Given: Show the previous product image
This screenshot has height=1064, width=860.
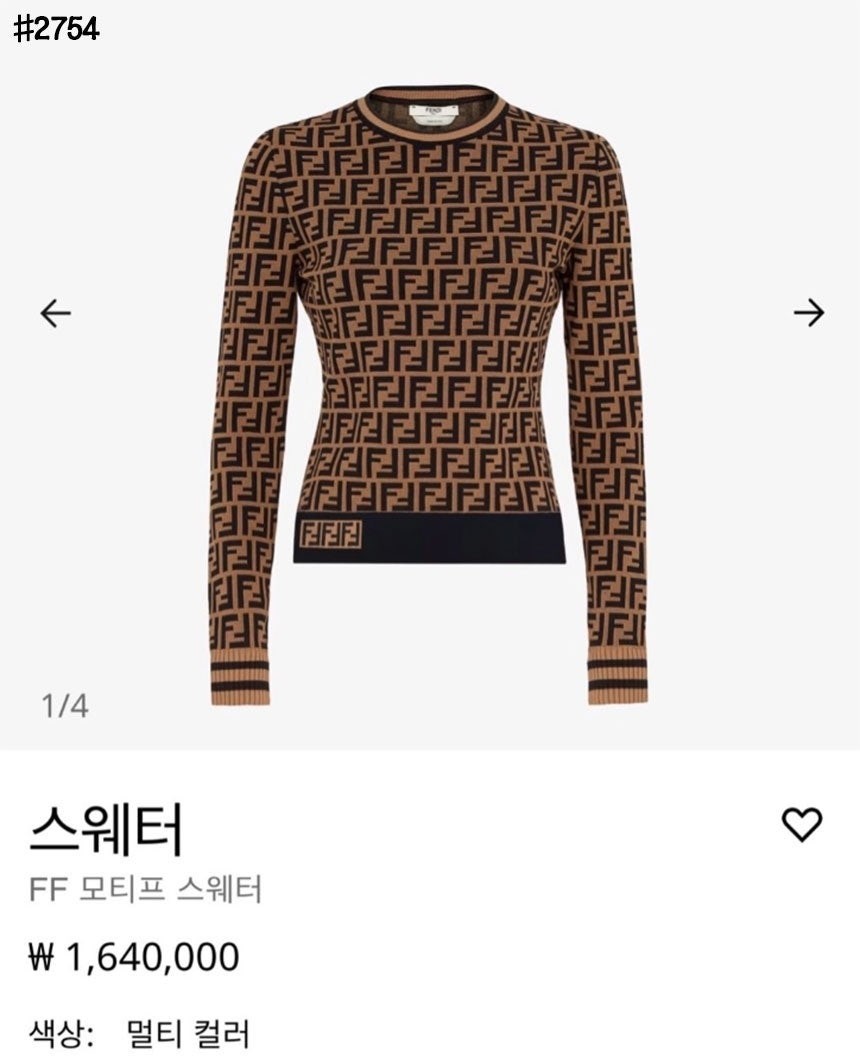Looking at the screenshot, I should pyautogui.click(x=56, y=314).
